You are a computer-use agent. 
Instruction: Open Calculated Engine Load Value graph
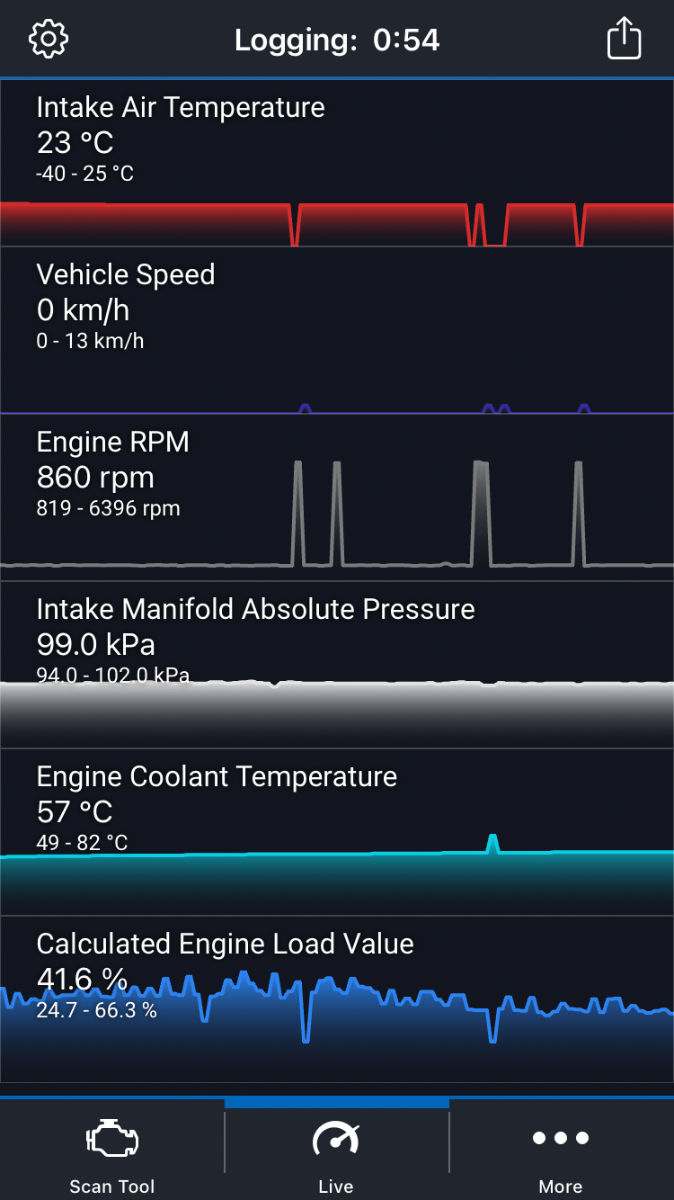[337, 999]
